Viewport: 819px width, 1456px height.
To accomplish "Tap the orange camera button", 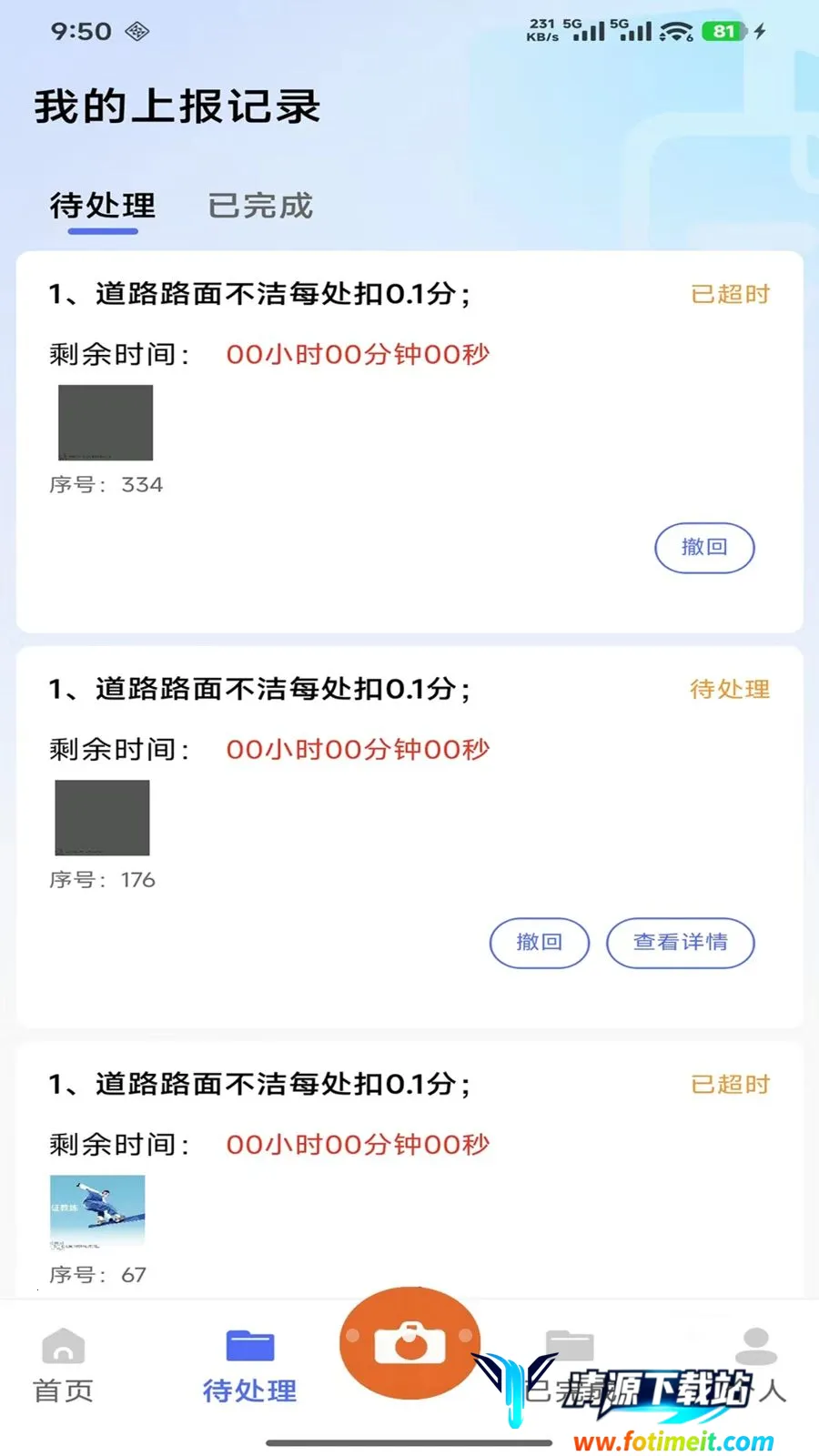I will click(x=409, y=1343).
